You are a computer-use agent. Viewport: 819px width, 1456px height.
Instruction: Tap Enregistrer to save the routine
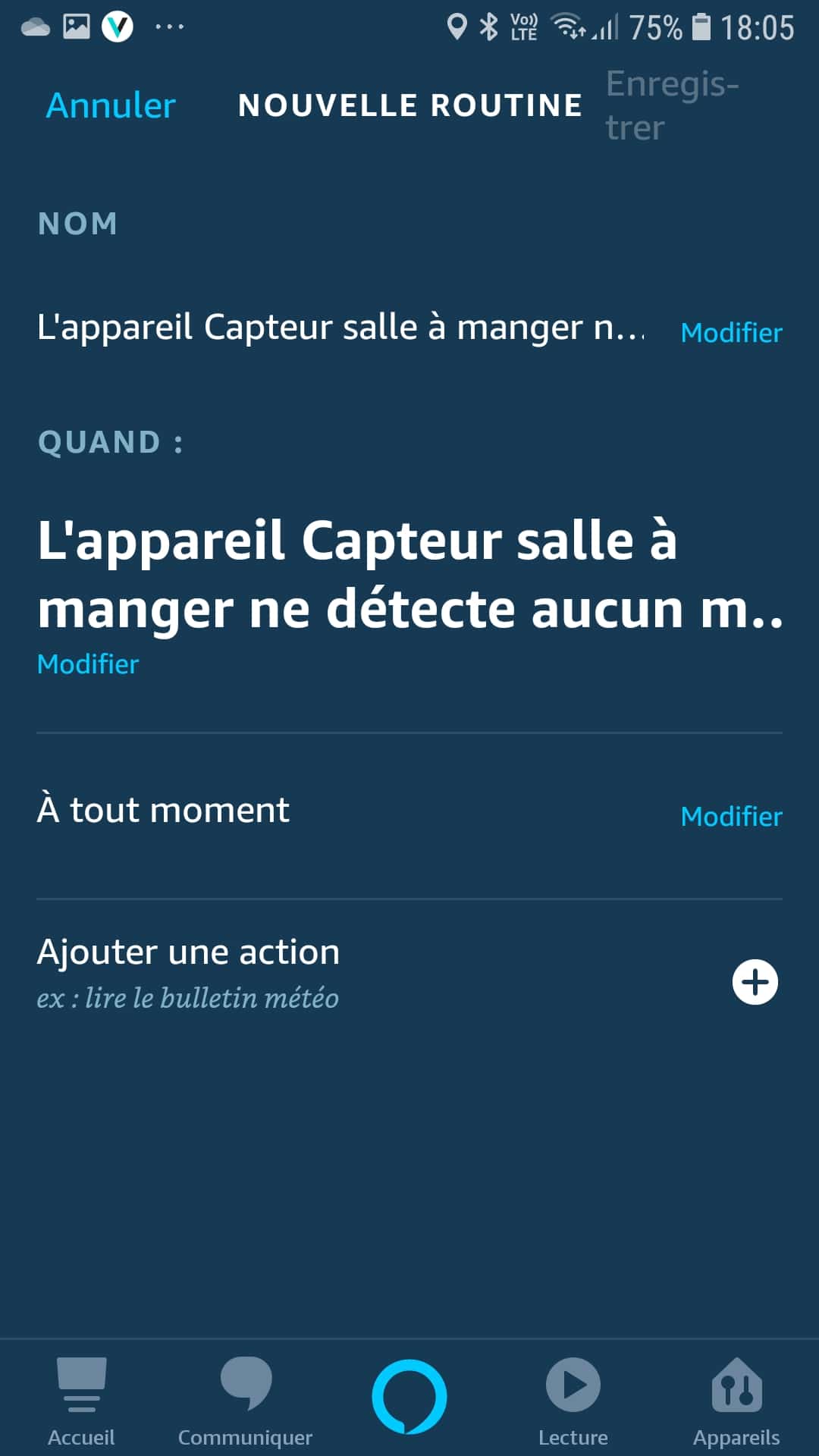tap(672, 105)
